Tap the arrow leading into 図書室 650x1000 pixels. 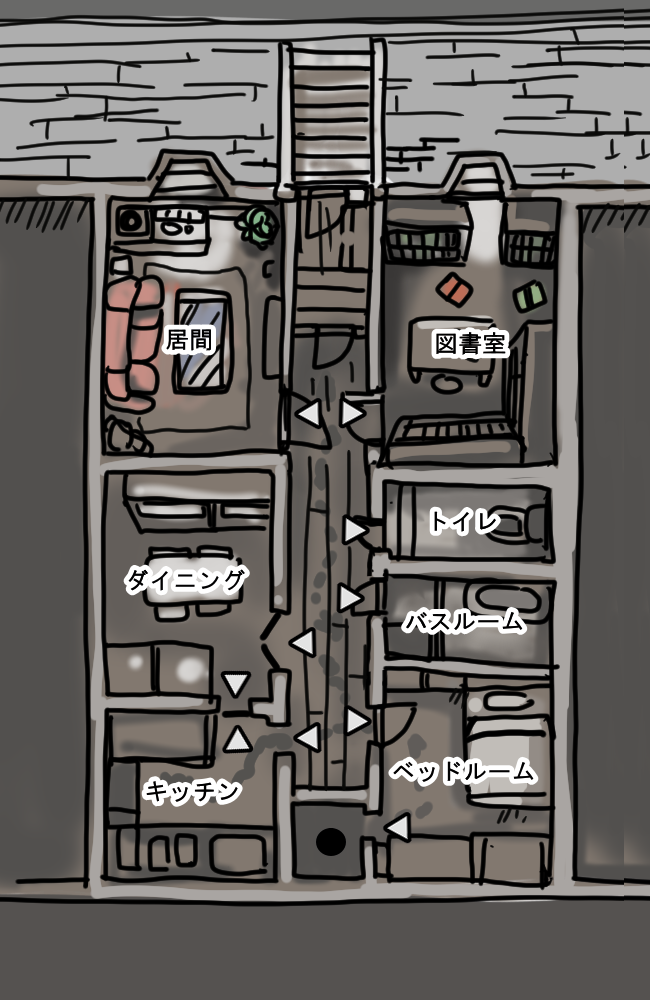pyautogui.click(x=353, y=412)
